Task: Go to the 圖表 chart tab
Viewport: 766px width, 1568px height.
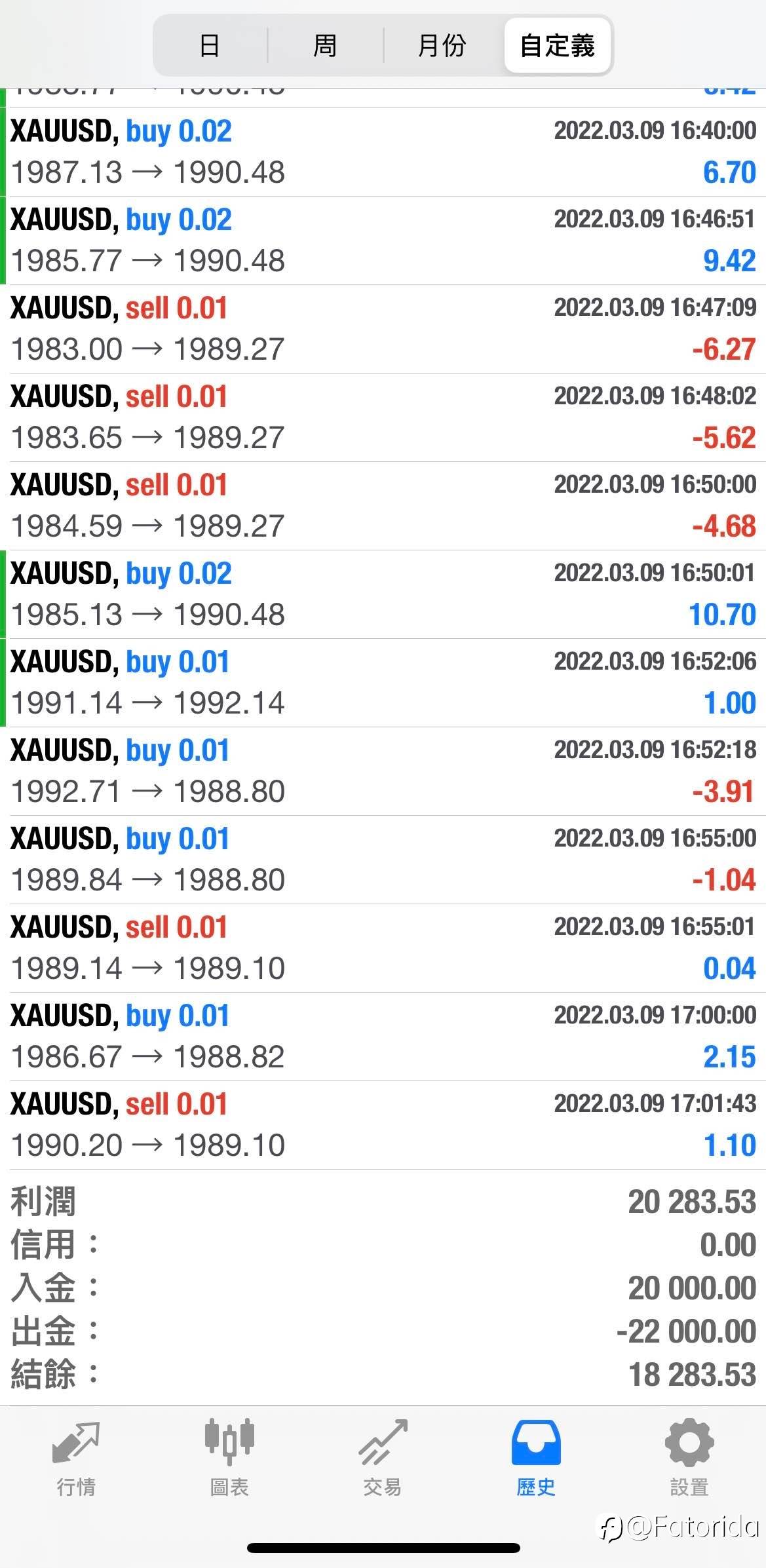Action: point(229,1449)
